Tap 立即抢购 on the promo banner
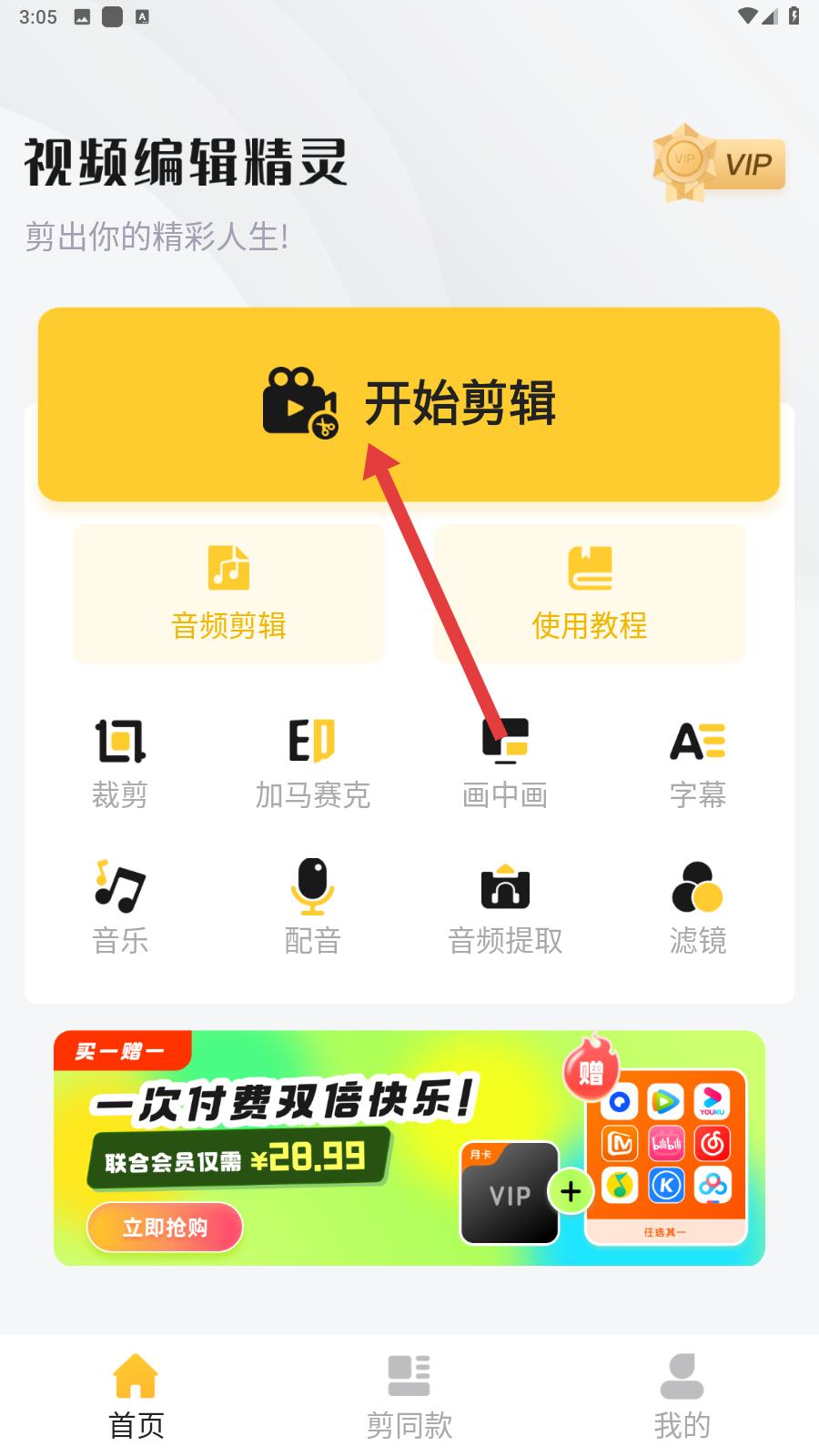Screen dimensions: 819x1456 coord(165,1228)
